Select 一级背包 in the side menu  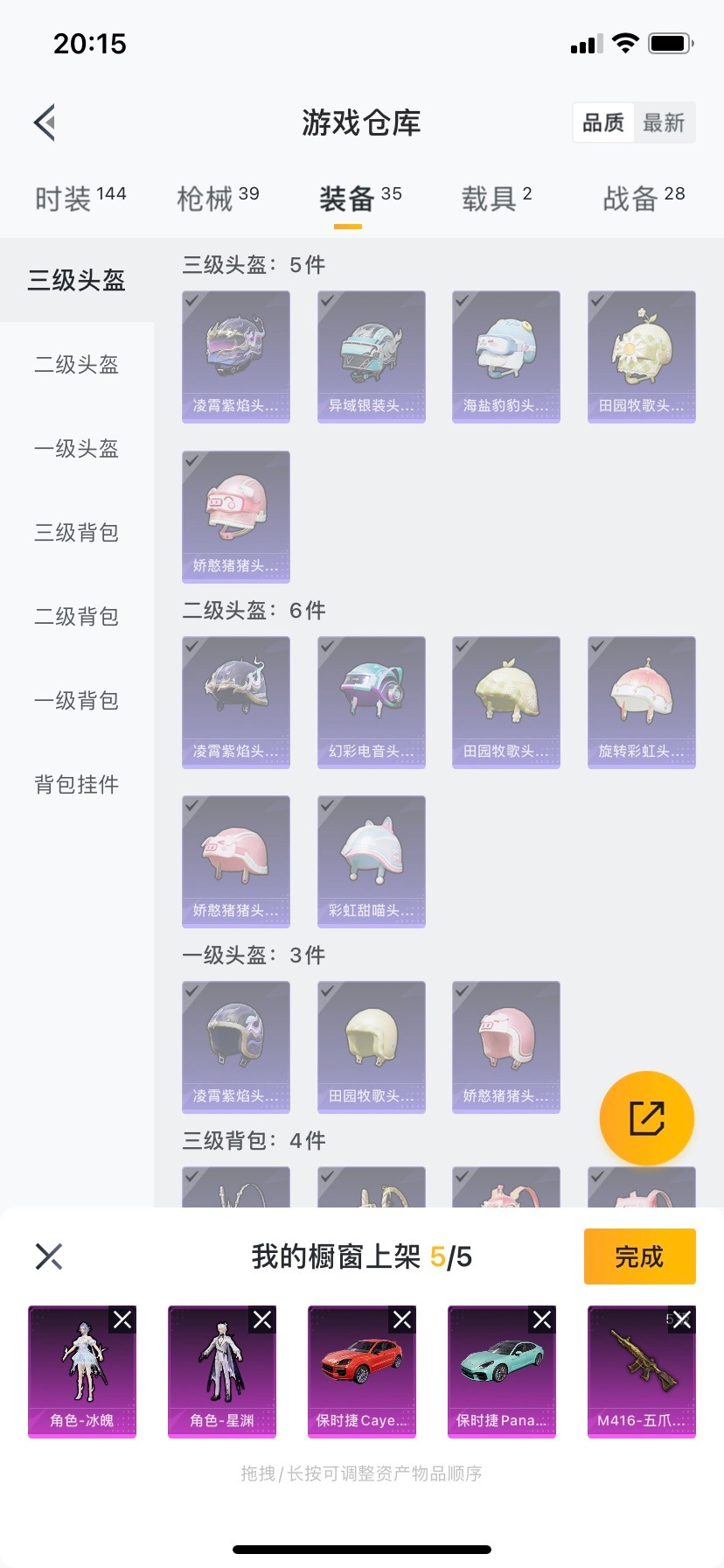(x=76, y=700)
